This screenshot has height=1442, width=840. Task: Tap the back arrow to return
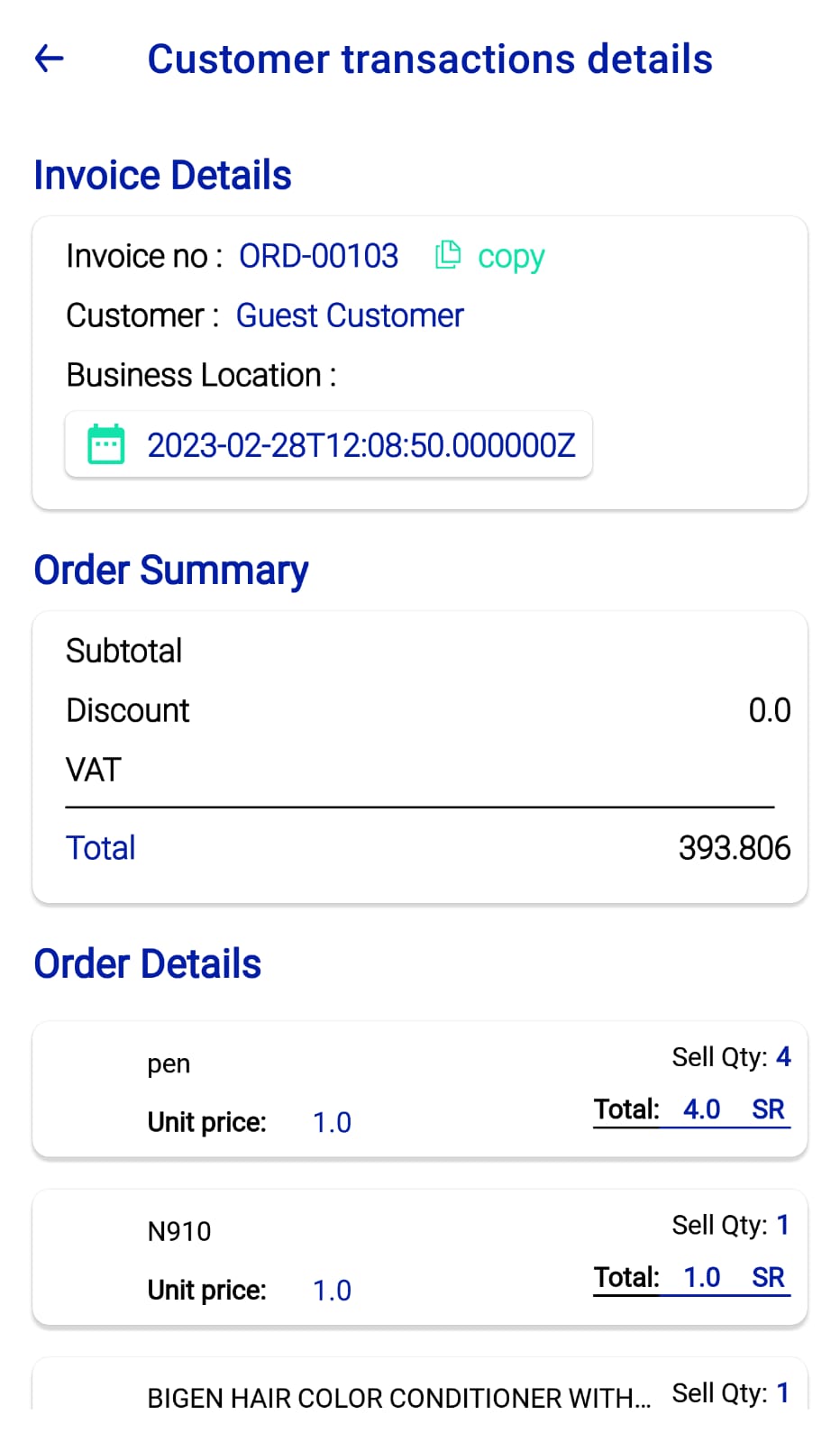tap(48, 58)
